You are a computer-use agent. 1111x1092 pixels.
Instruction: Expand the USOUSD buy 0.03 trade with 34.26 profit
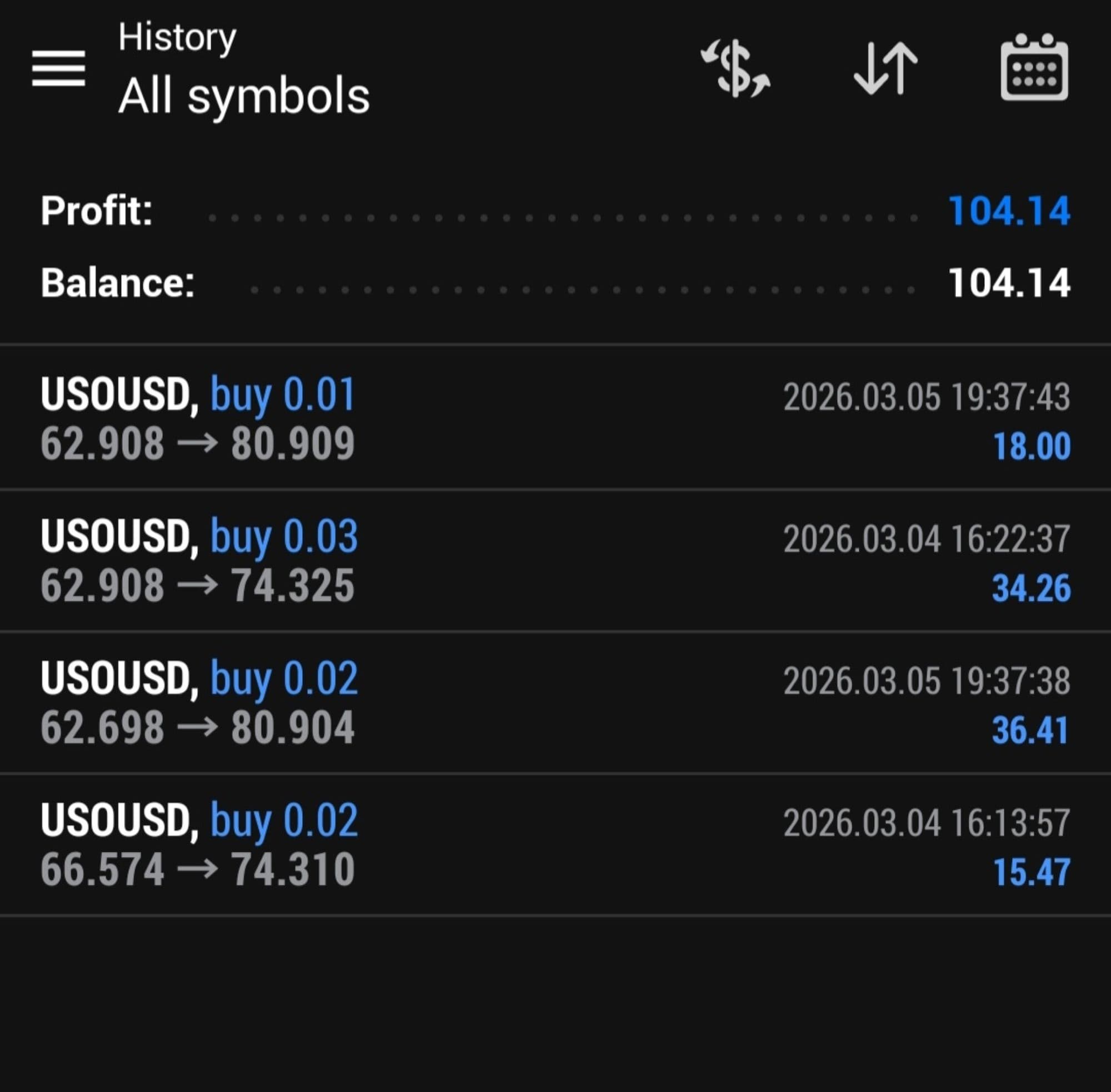point(555,561)
